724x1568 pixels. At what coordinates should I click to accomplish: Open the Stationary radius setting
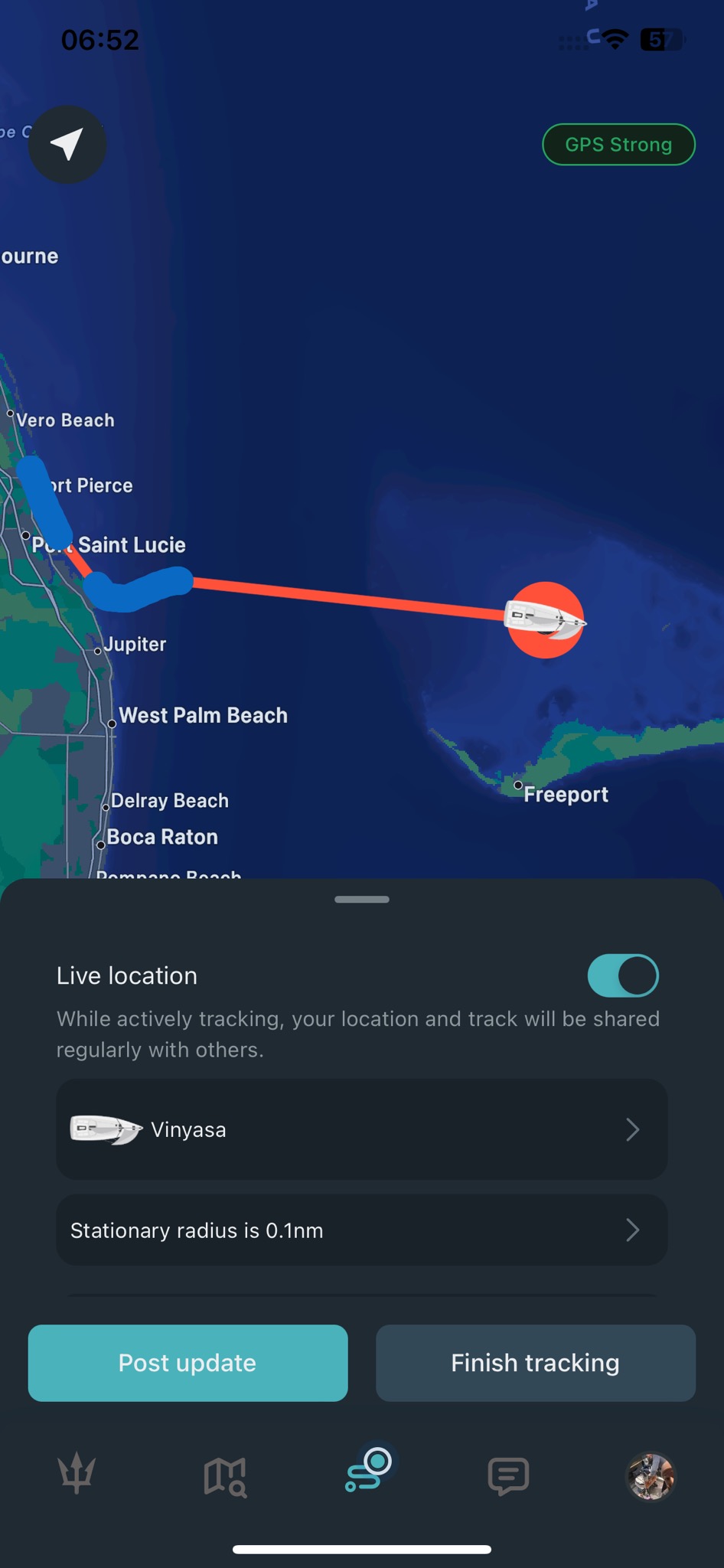pyautogui.click(x=361, y=1230)
